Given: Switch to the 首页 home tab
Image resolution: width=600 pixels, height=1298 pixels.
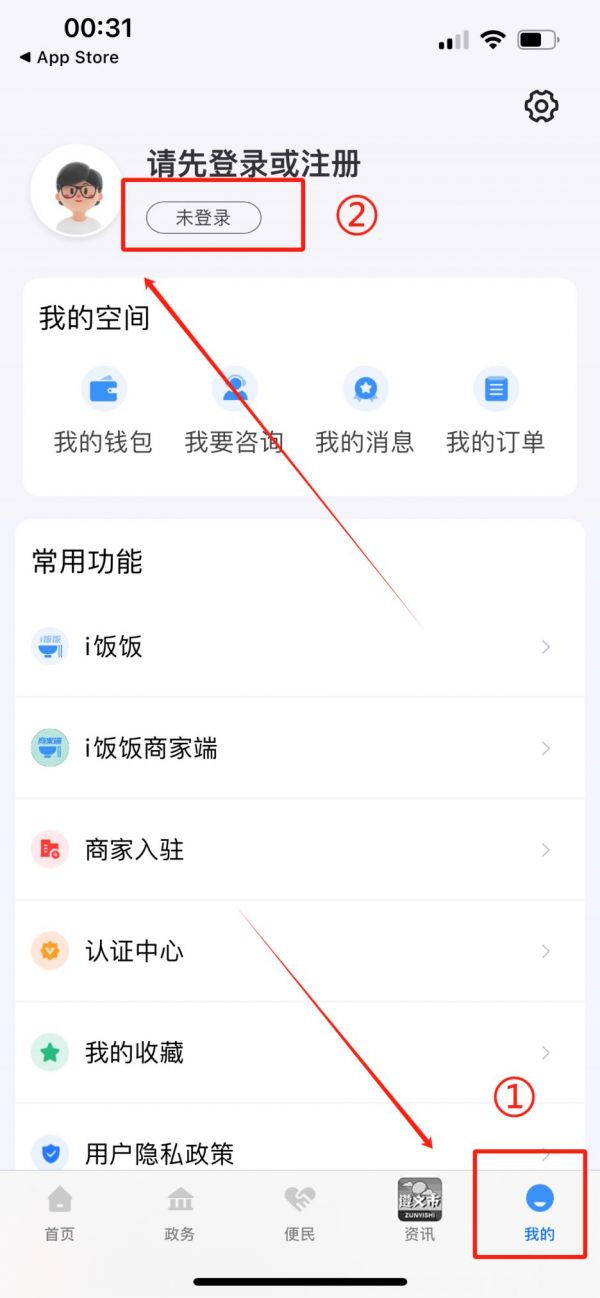Looking at the screenshot, I should (60, 1213).
